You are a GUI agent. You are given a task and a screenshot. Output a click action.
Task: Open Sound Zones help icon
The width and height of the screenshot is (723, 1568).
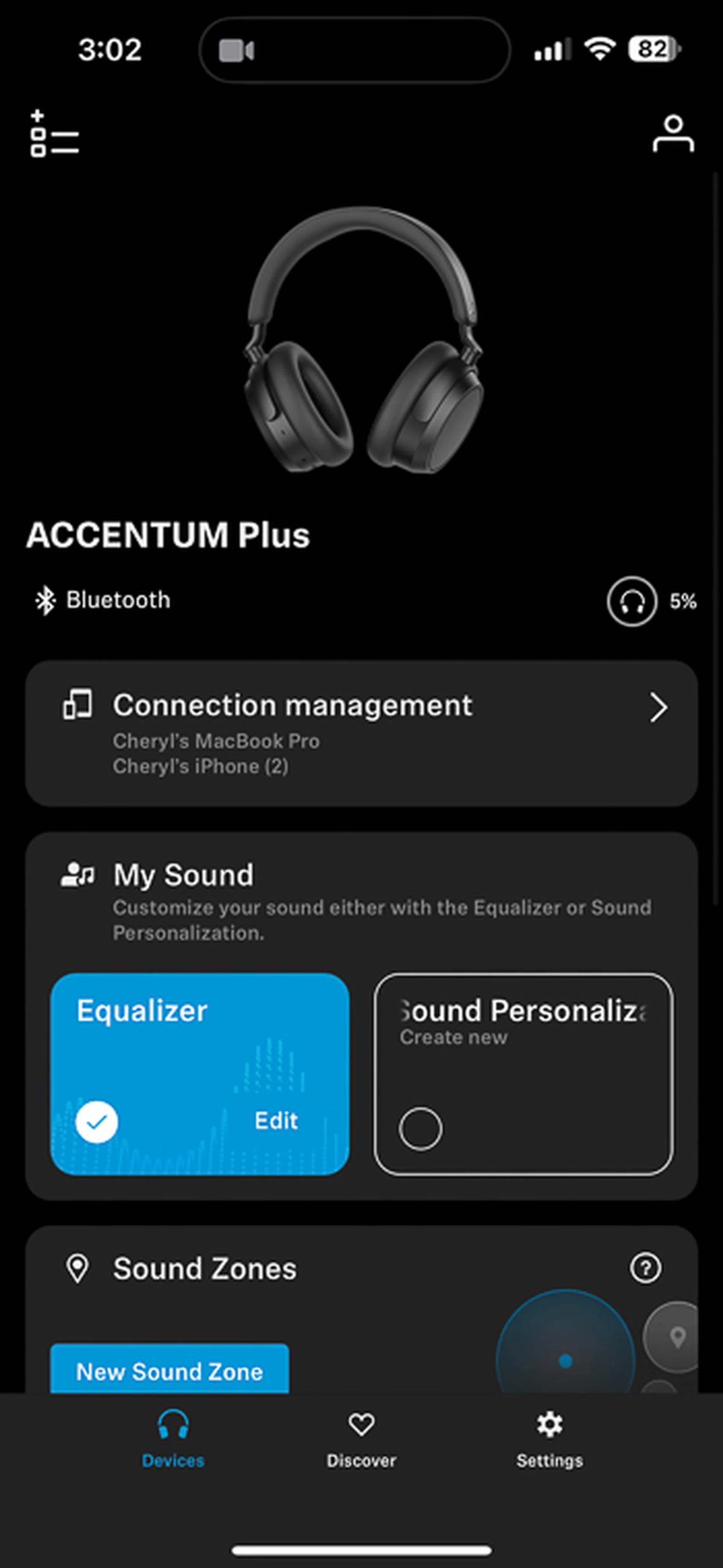645,1268
